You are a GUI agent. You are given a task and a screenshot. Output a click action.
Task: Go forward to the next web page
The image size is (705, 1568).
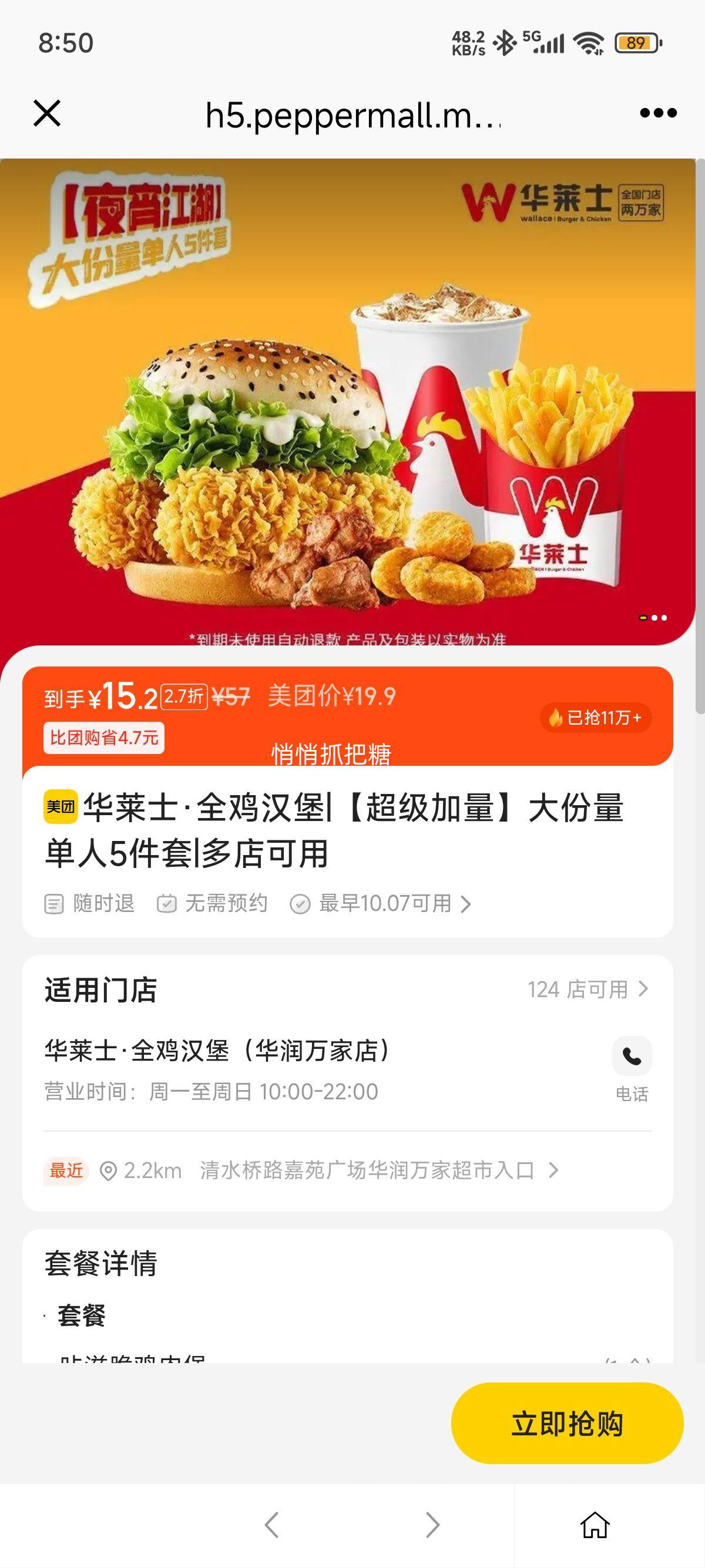(x=432, y=1525)
